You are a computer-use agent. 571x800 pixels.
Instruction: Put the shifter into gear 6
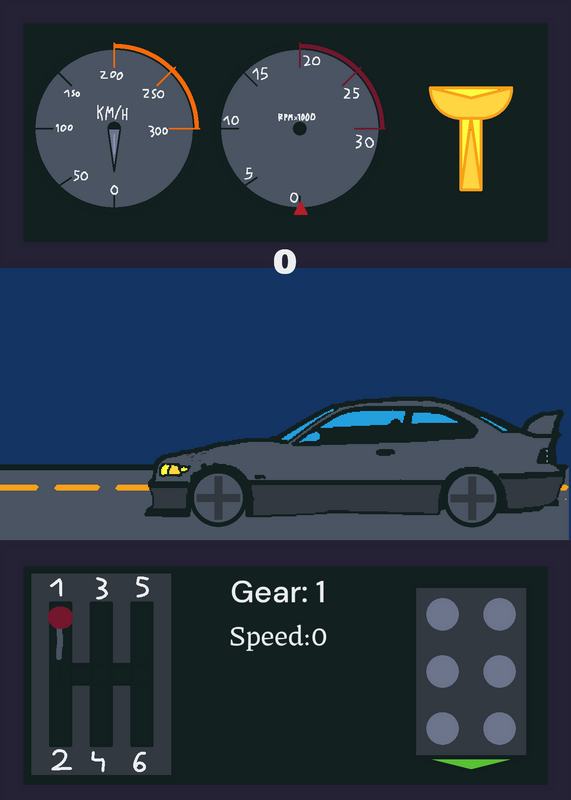140,761
